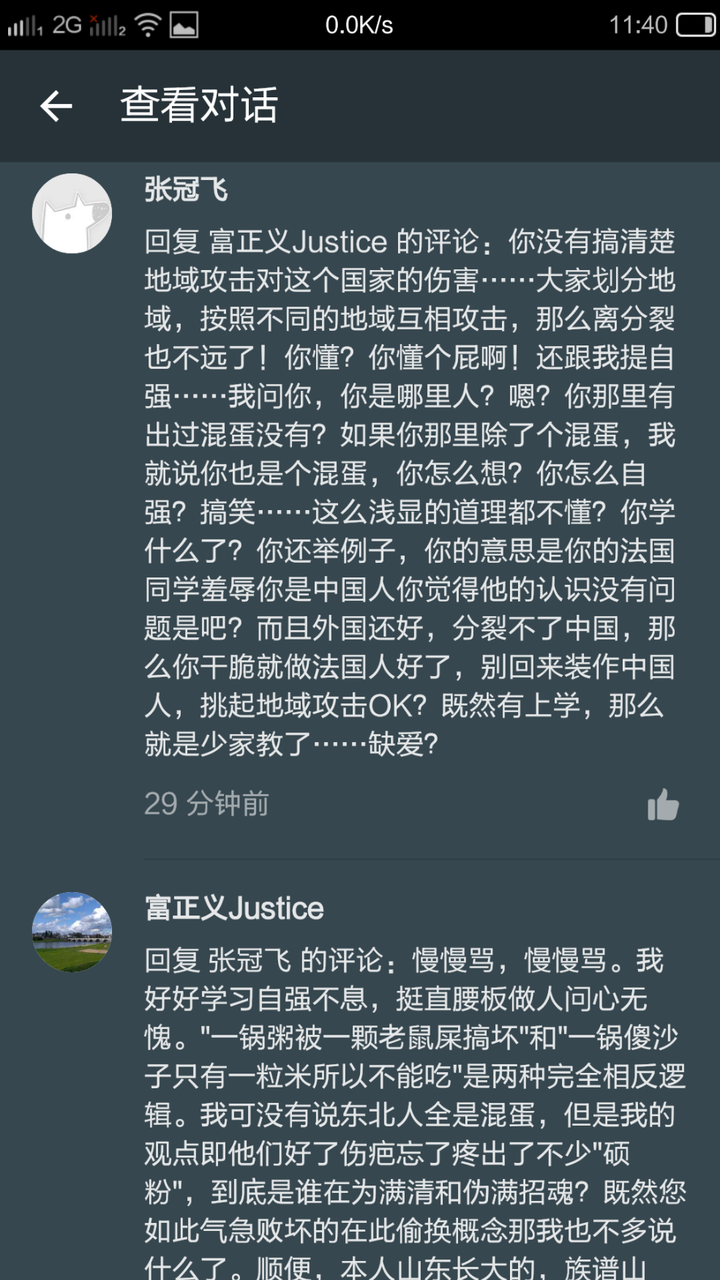Open 张冠飞's profile avatar

72,213
